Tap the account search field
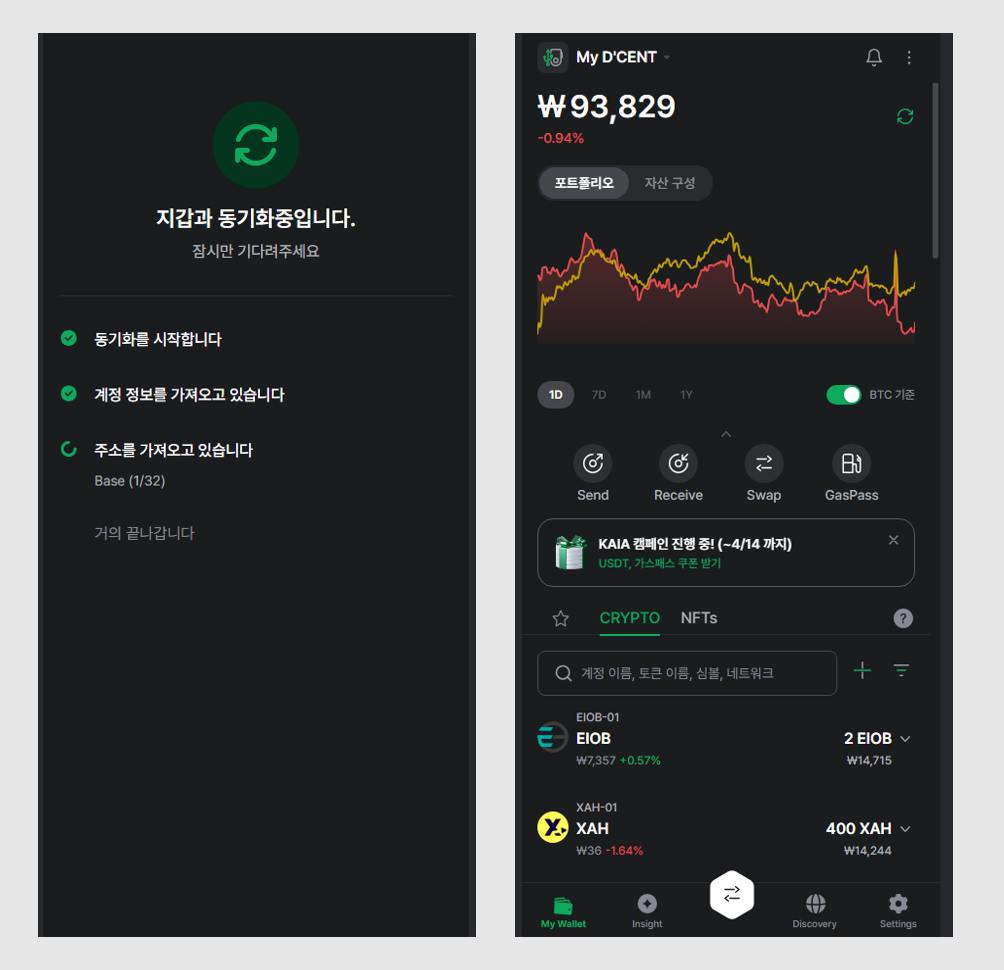Screen dimensions: 1004x970 pyautogui.click(x=687, y=673)
